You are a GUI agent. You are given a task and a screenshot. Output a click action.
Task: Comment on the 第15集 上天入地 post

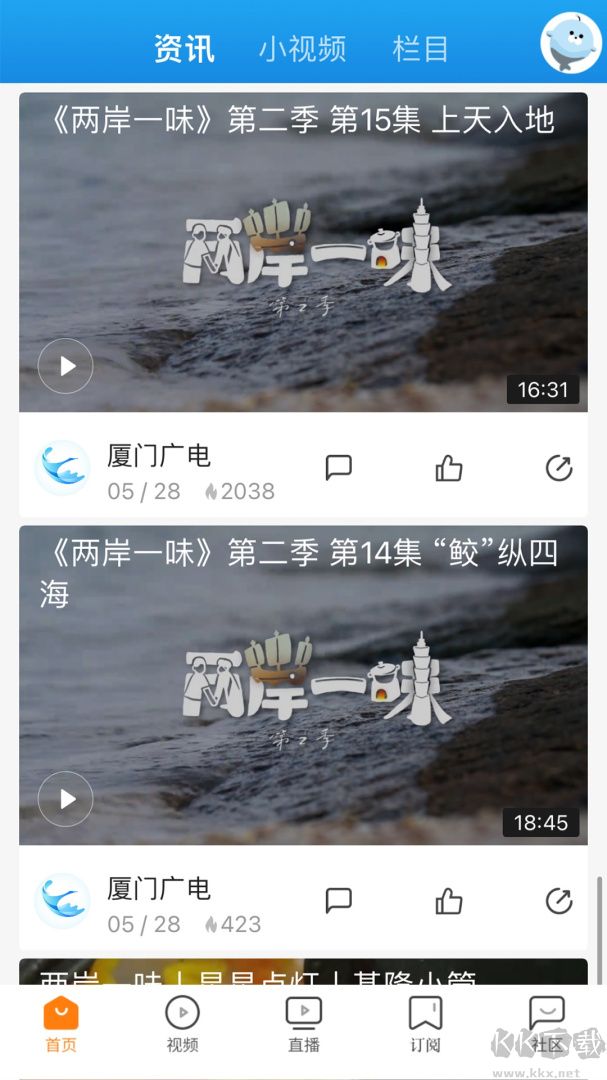(339, 468)
